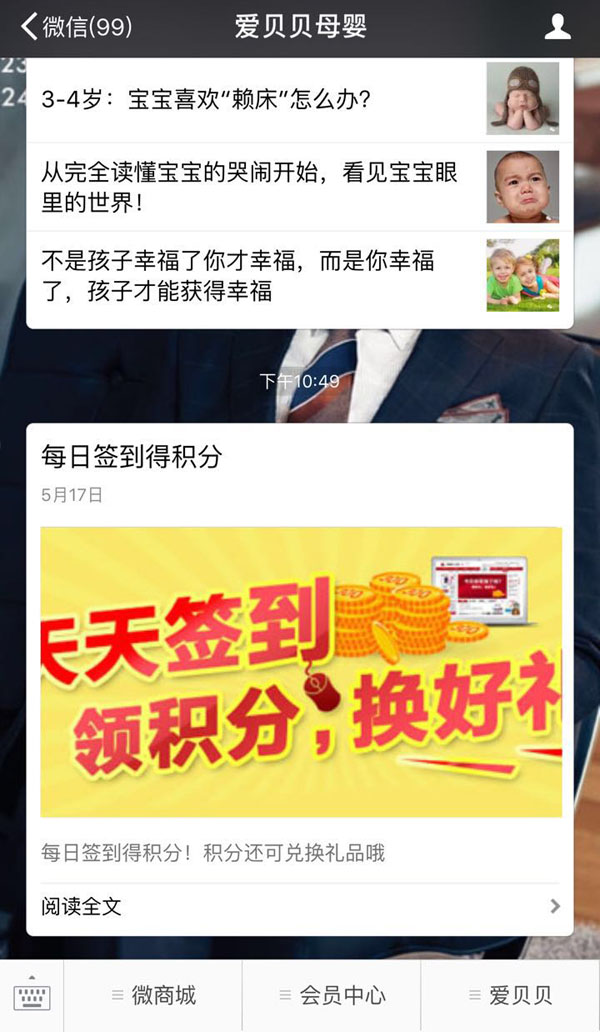The height and width of the screenshot is (1032, 600).
Task: Open the 每日签到得积分 card
Action: (x=300, y=670)
